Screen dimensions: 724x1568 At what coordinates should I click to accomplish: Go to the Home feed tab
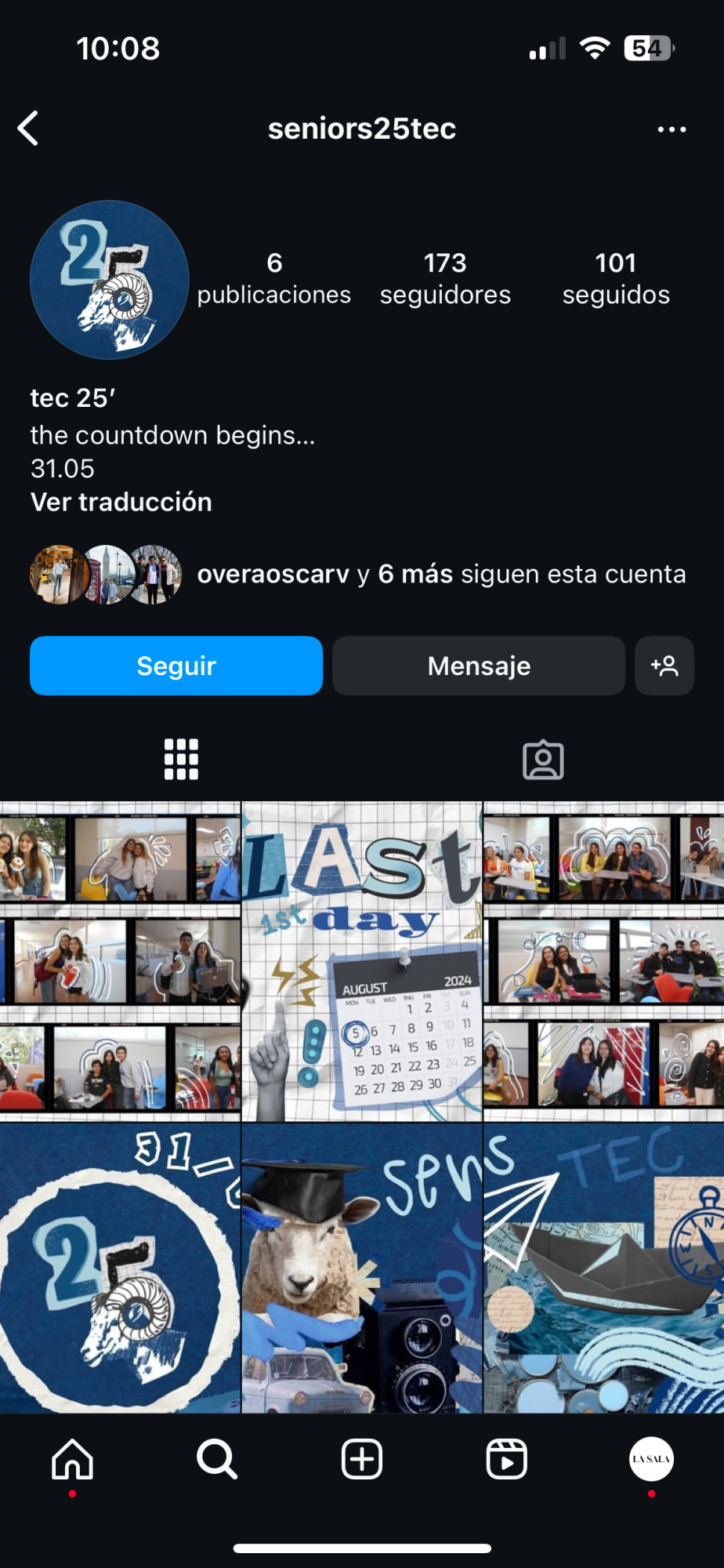point(72,1459)
